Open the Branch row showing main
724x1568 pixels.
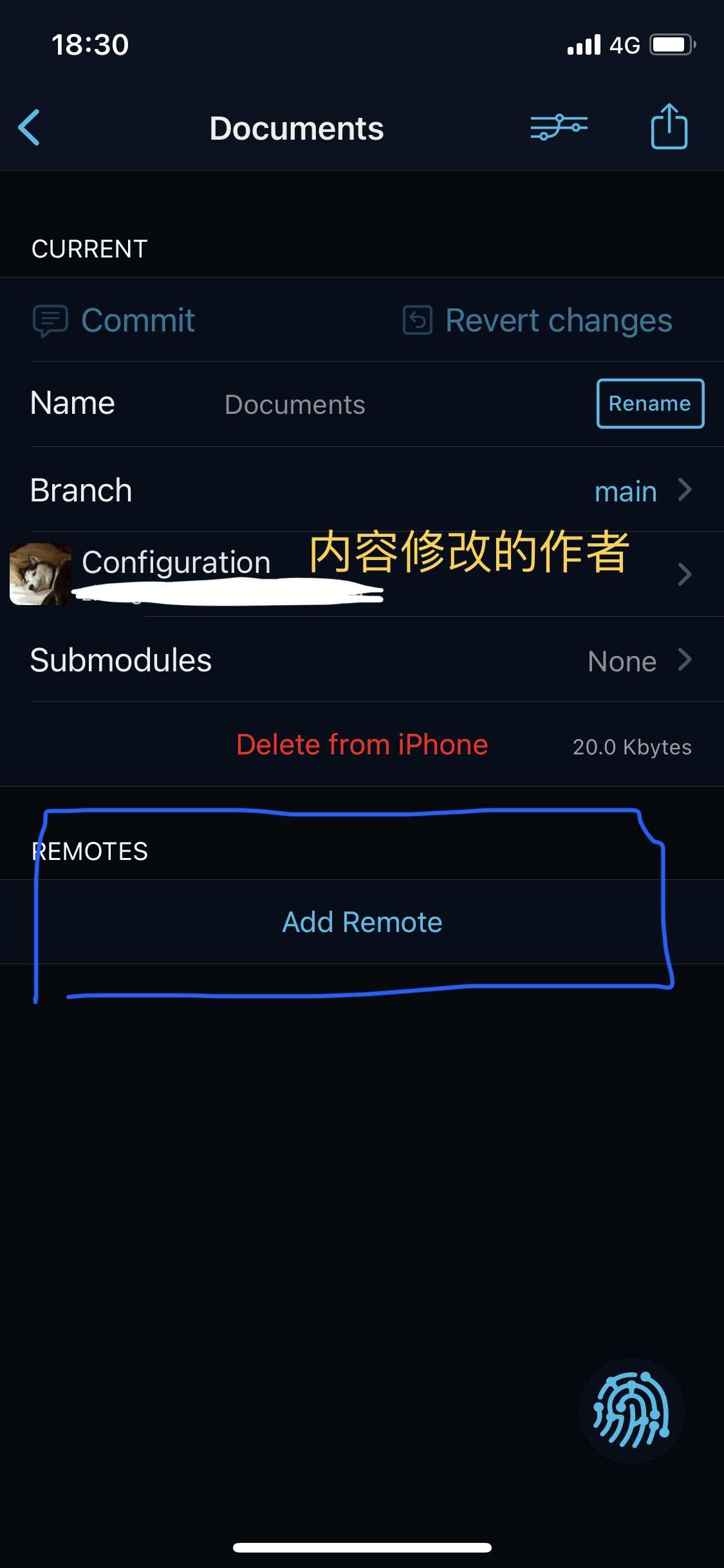[362, 490]
